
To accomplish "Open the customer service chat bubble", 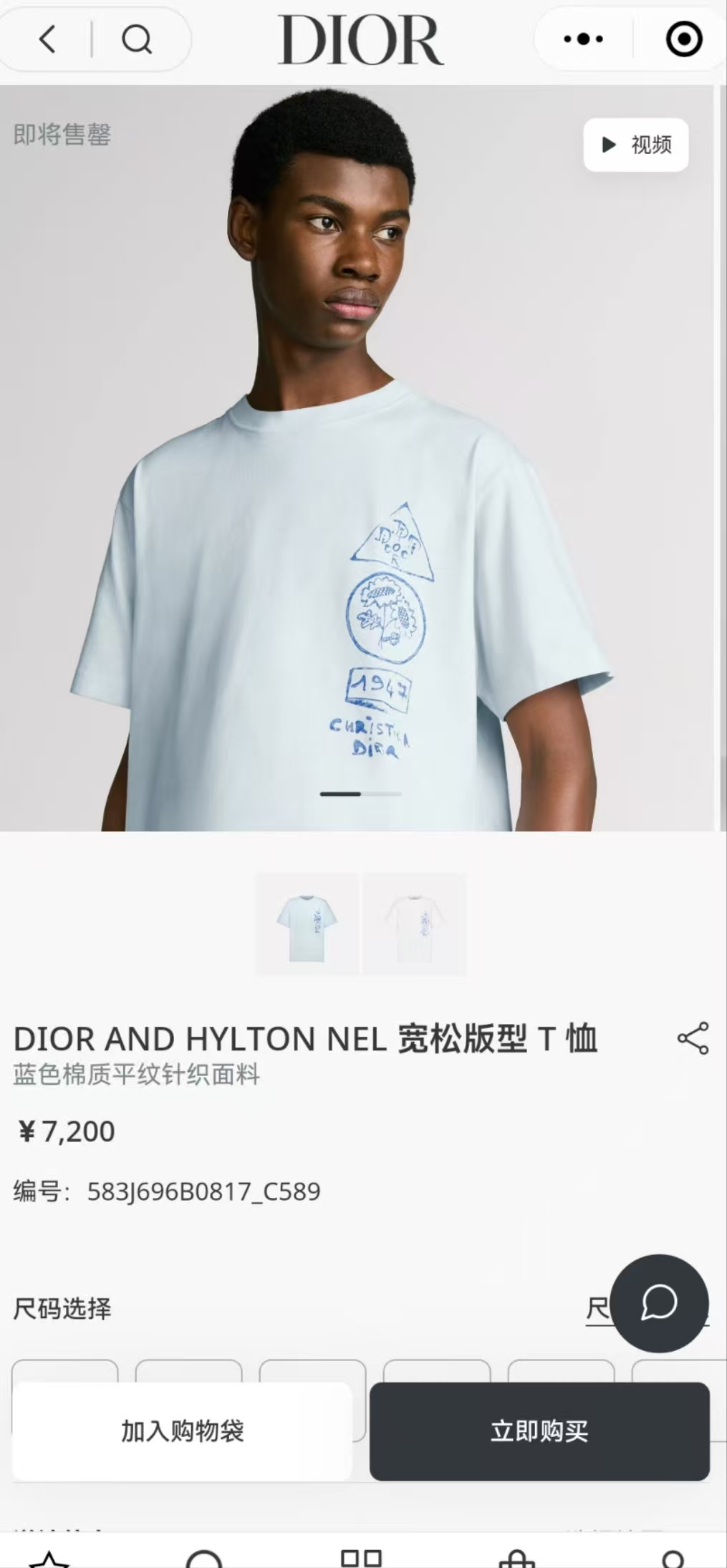I will click(659, 1302).
